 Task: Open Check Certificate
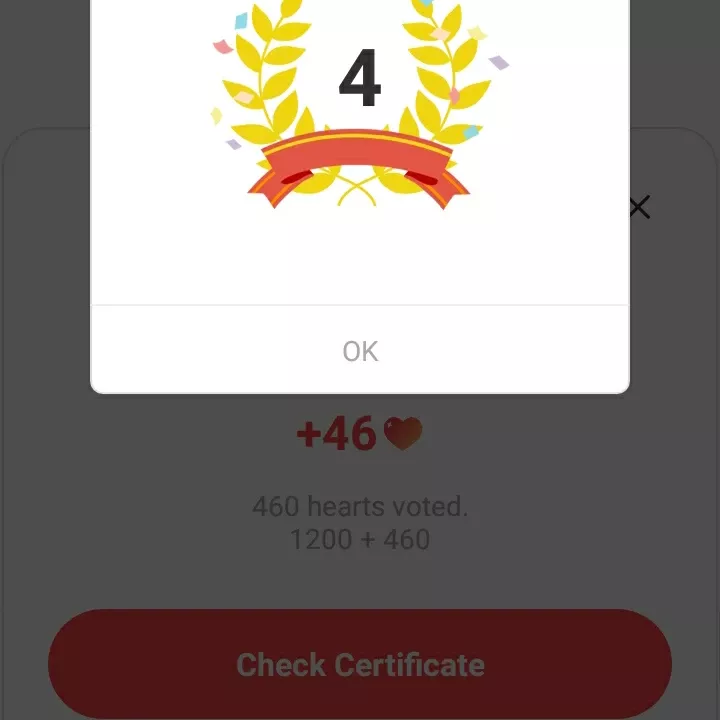360,664
